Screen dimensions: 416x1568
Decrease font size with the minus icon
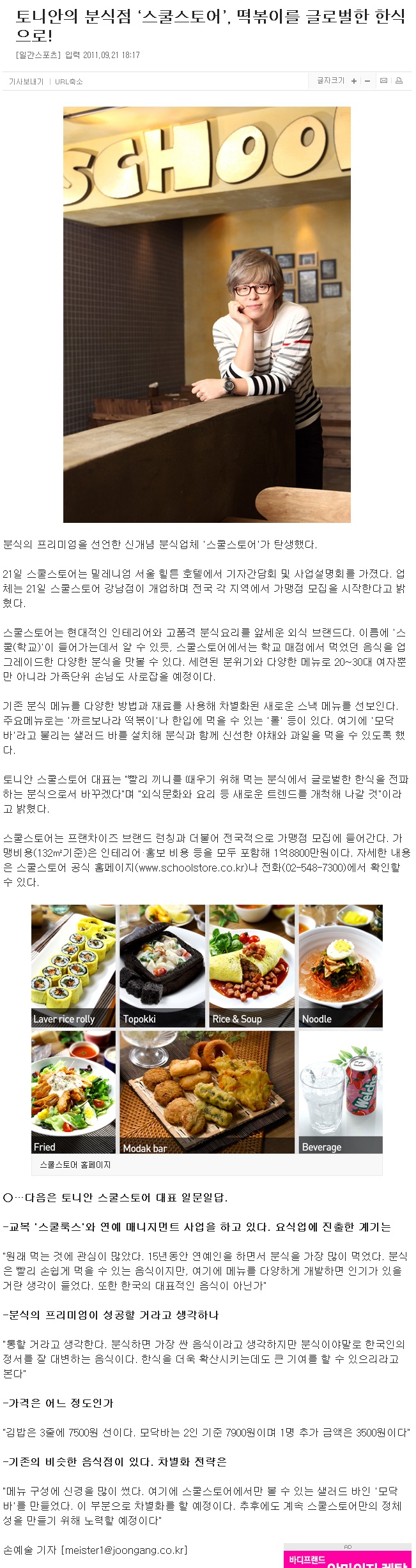pos(367,81)
